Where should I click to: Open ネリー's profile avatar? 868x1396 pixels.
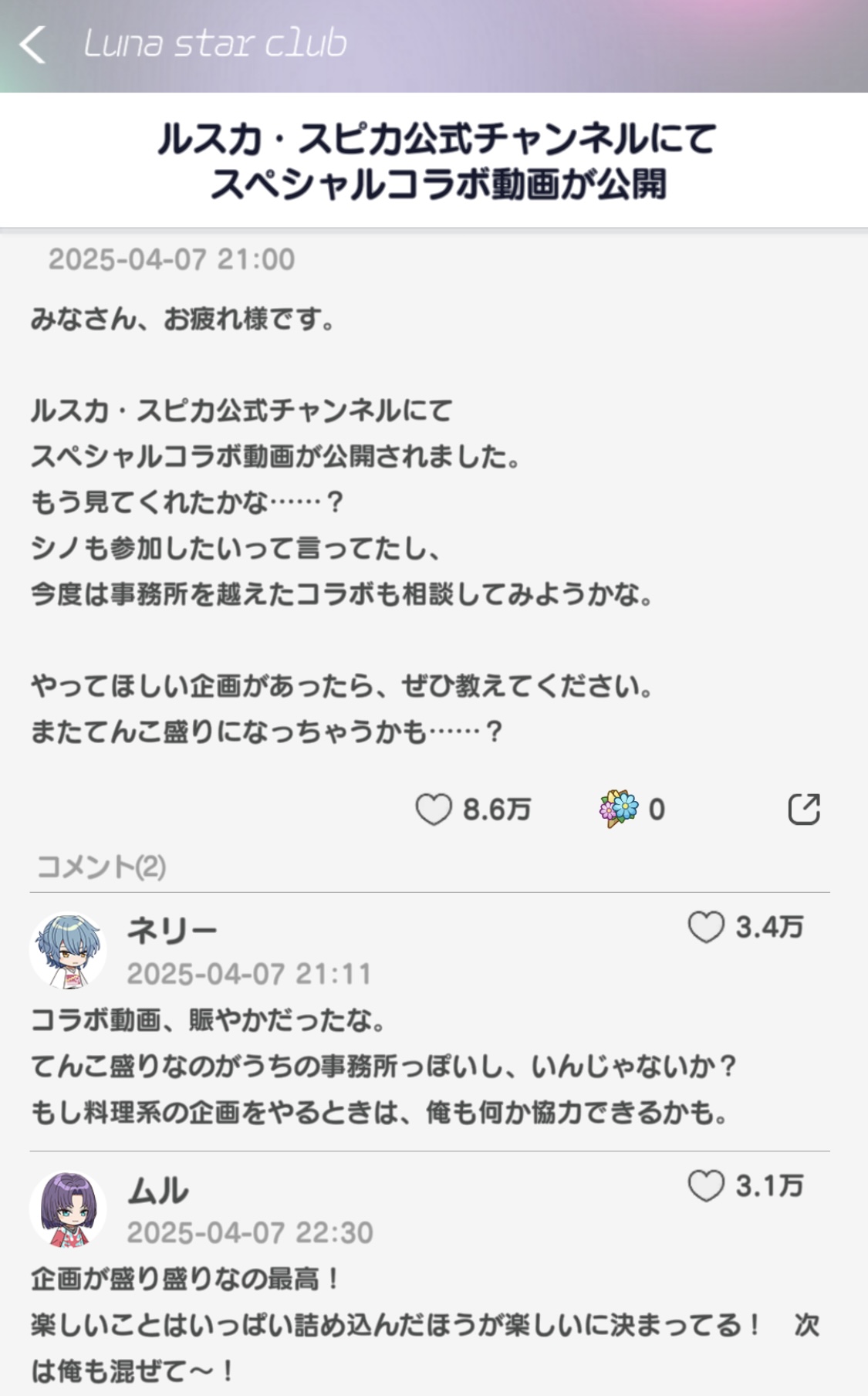[68, 951]
